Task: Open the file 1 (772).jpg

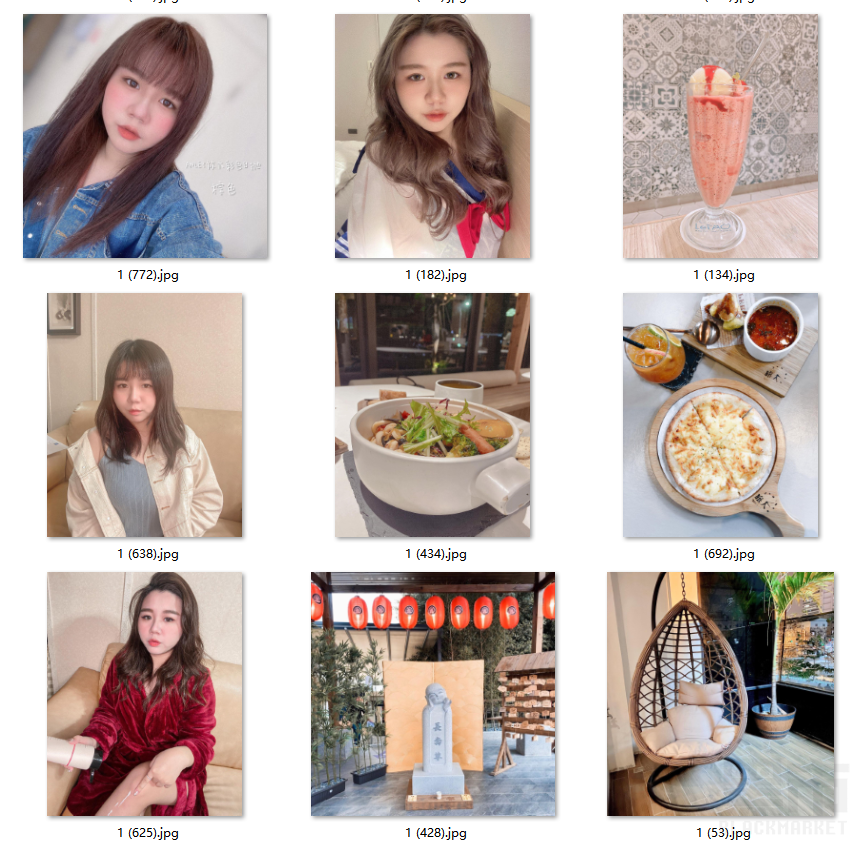Action: (x=145, y=137)
